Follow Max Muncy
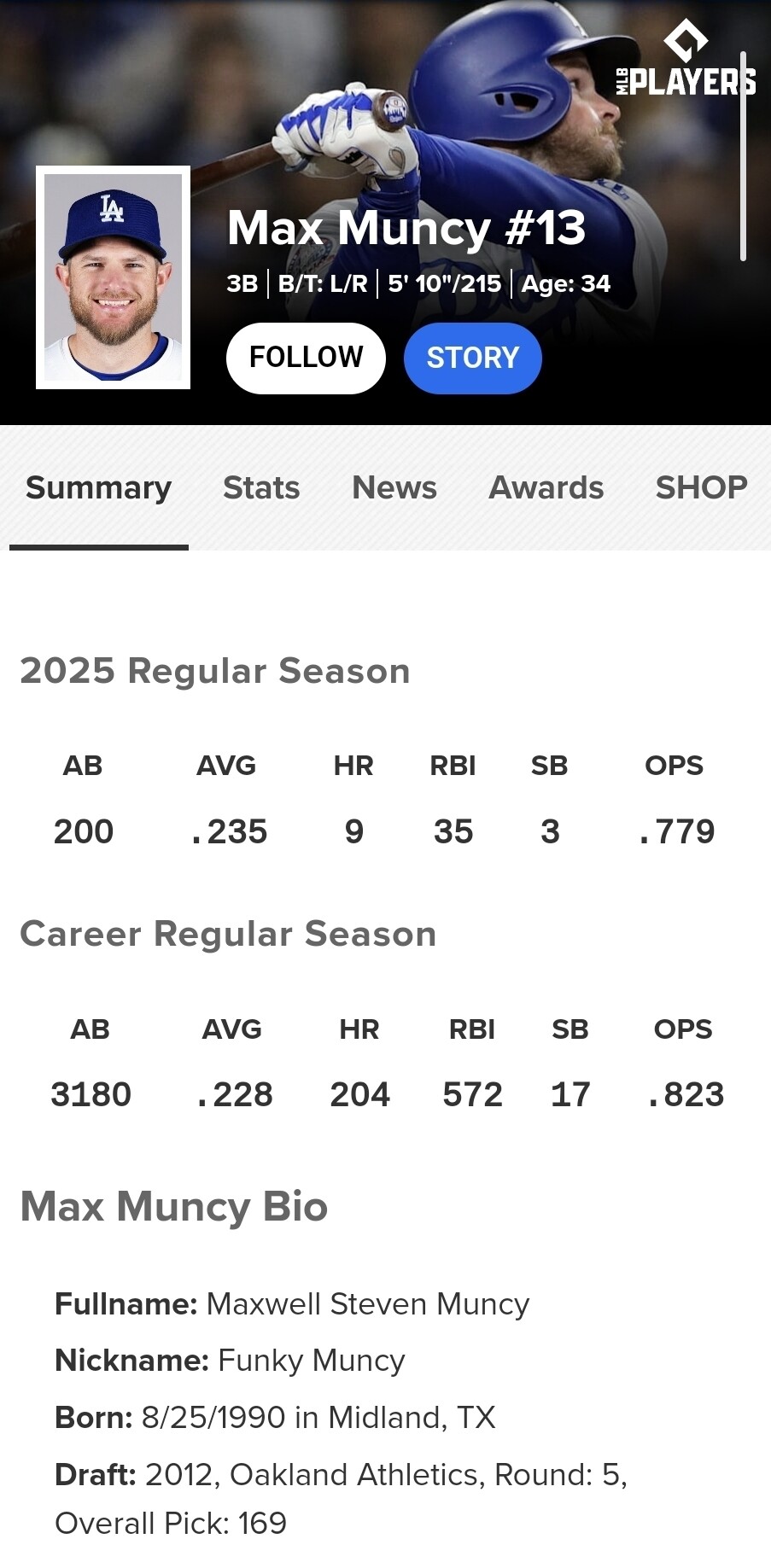 [306, 358]
